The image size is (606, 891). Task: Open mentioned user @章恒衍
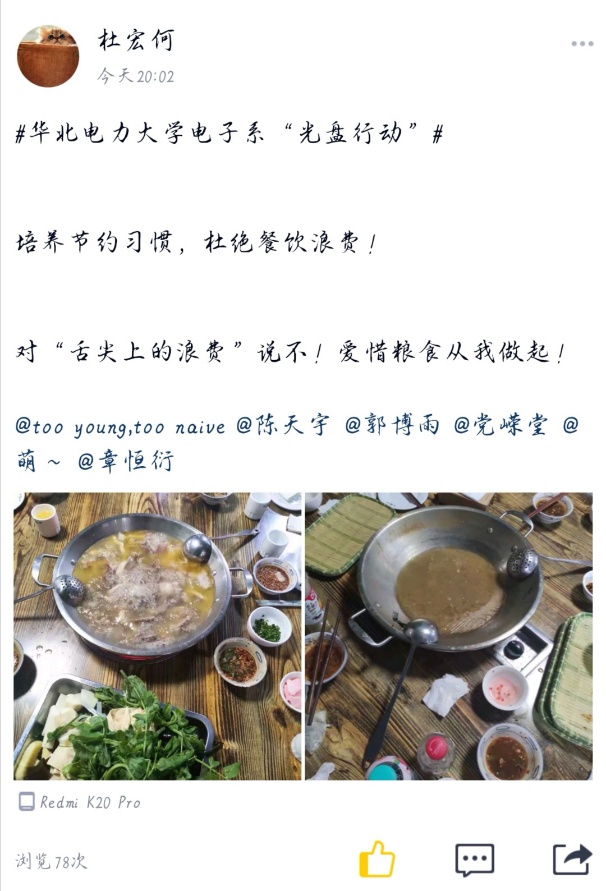click(x=126, y=461)
